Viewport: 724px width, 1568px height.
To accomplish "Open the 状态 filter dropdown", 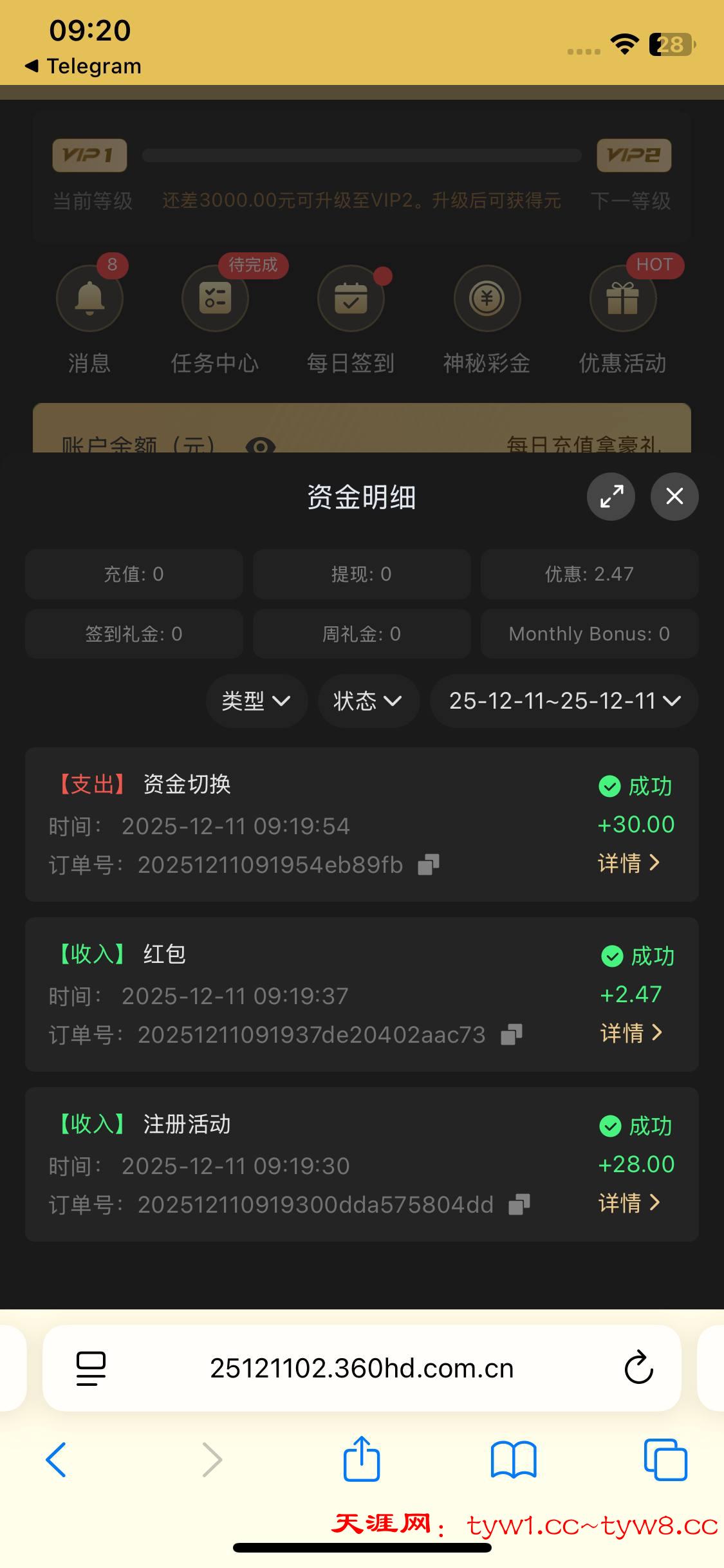I will pyautogui.click(x=368, y=701).
